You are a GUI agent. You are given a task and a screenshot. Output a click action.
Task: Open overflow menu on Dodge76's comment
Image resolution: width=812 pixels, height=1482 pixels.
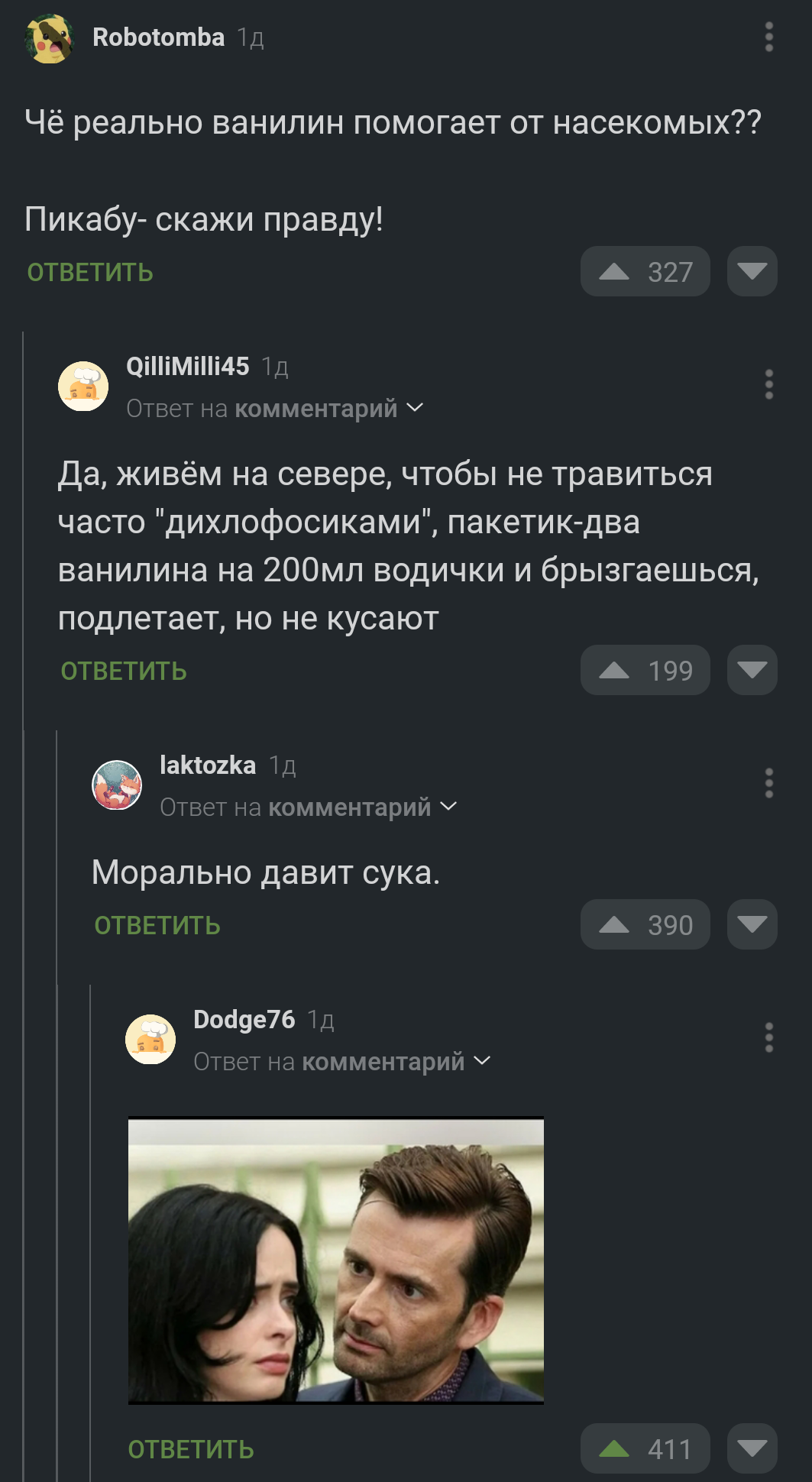[x=768, y=1037]
